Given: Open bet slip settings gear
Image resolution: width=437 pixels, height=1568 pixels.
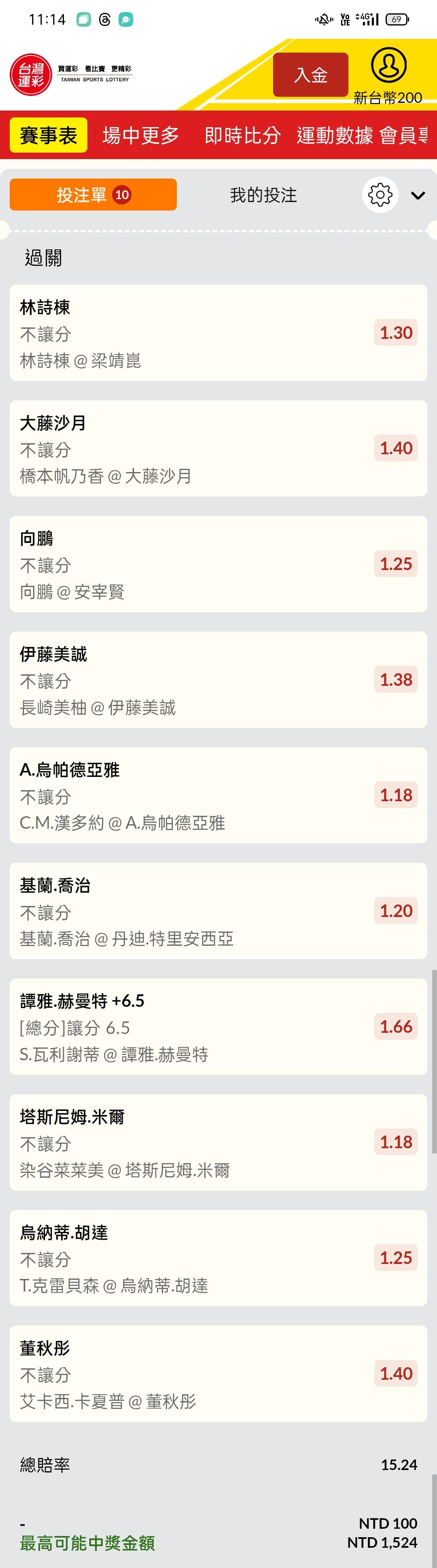Looking at the screenshot, I should coord(380,195).
